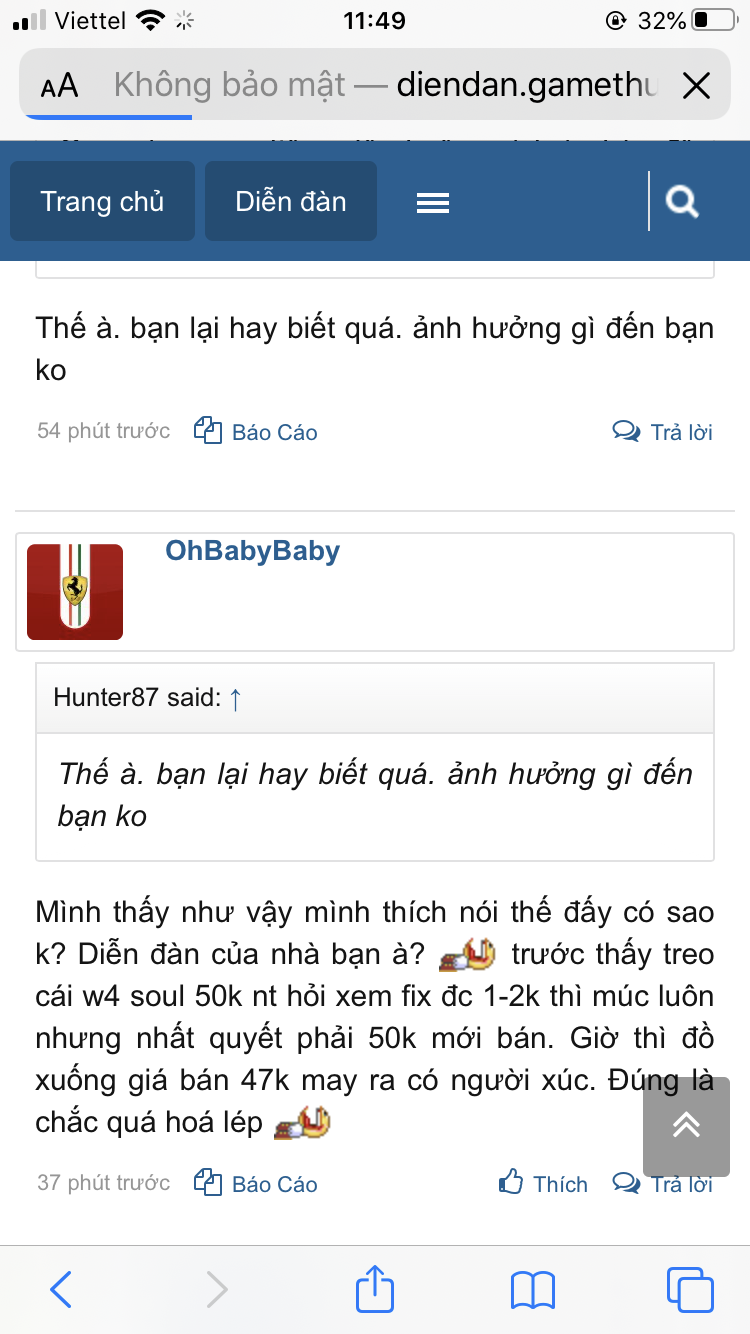750x1334 pixels.
Task: Open the Diễn đàn section
Action: 291,201
